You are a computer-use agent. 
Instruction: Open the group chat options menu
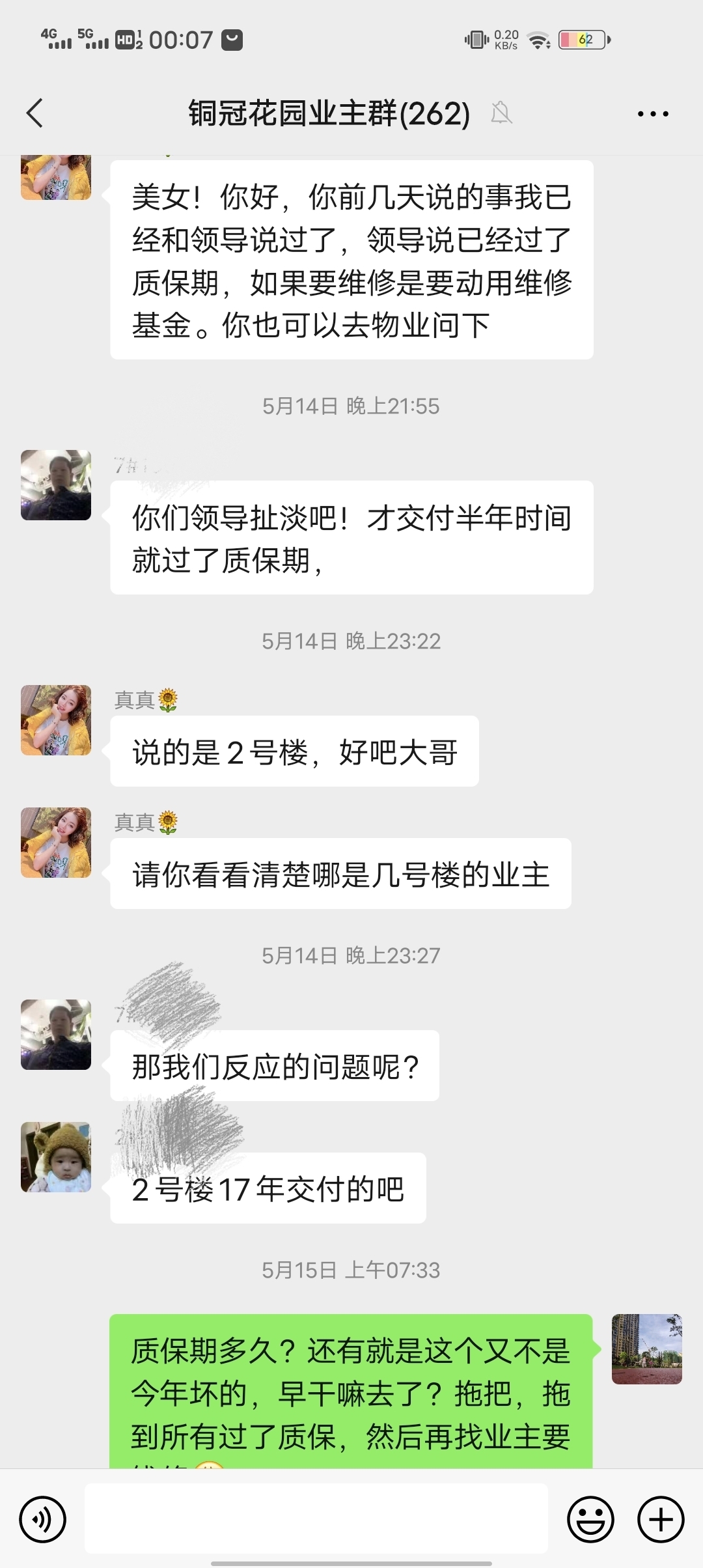(x=652, y=114)
